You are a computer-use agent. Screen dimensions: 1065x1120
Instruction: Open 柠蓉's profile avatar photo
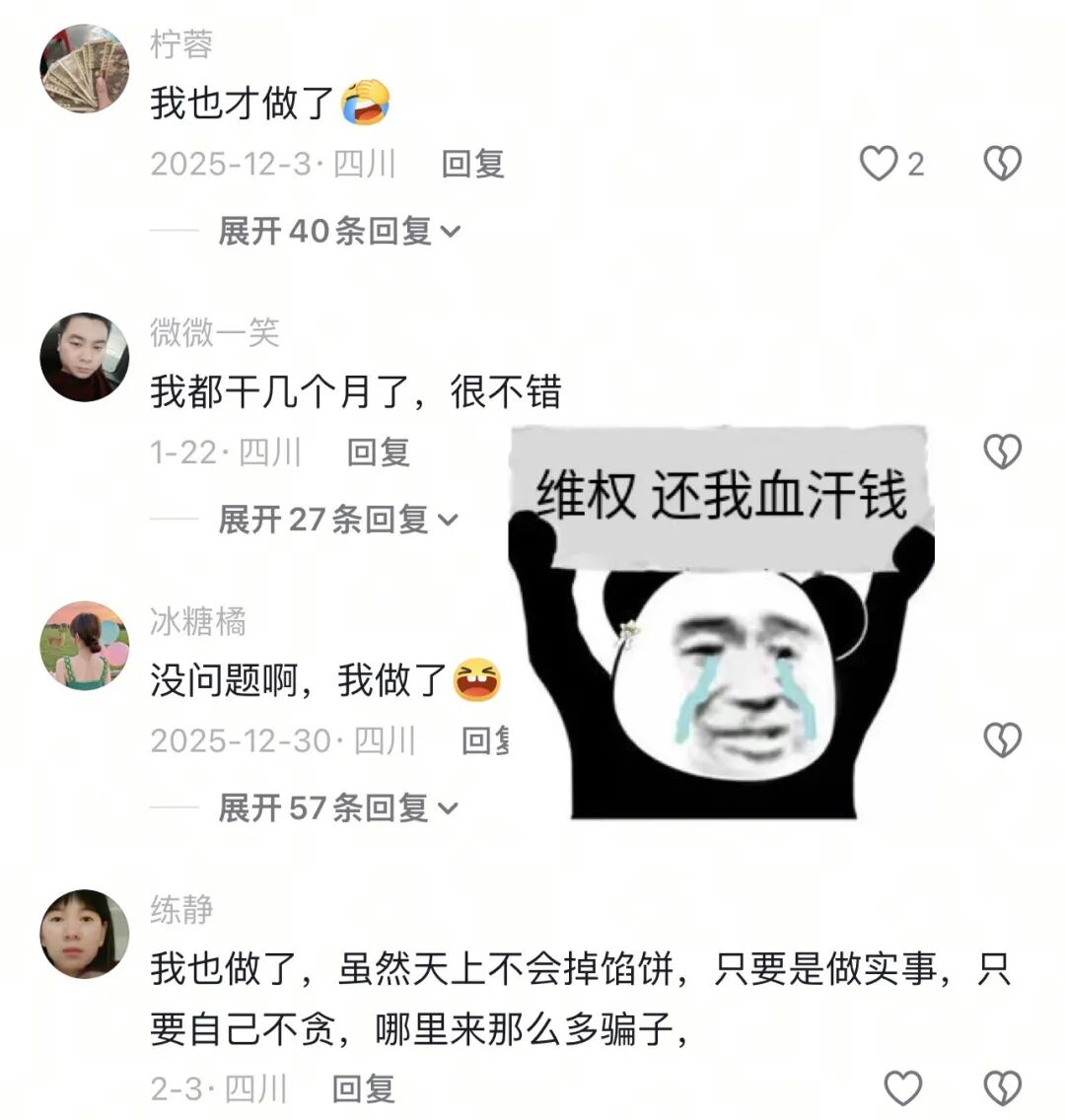[x=85, y=67]
